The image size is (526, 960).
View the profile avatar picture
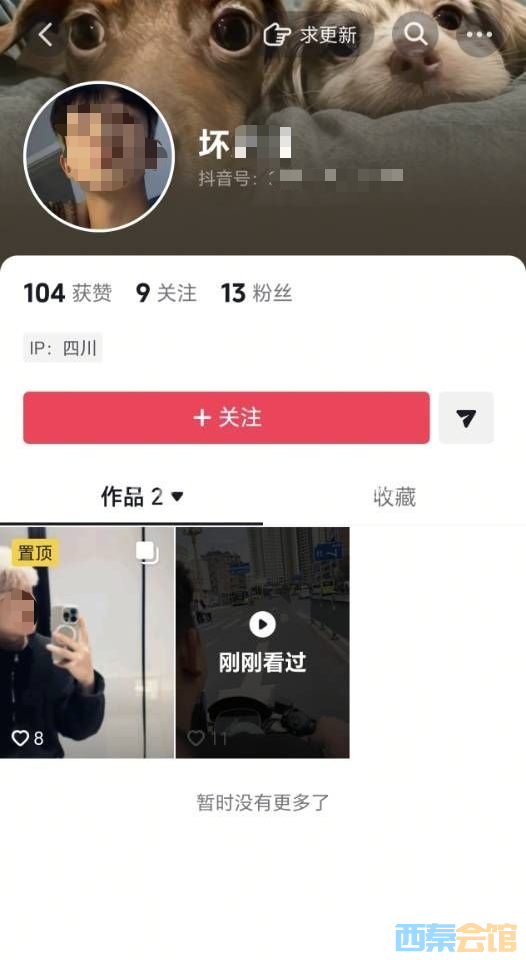pos(99,157)
